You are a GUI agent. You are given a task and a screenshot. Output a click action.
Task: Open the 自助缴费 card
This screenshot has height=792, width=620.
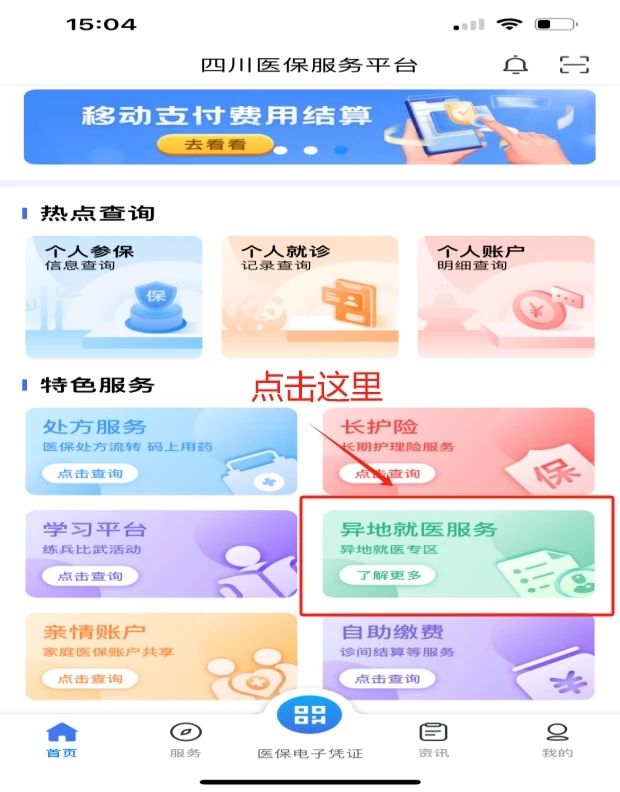458,656
